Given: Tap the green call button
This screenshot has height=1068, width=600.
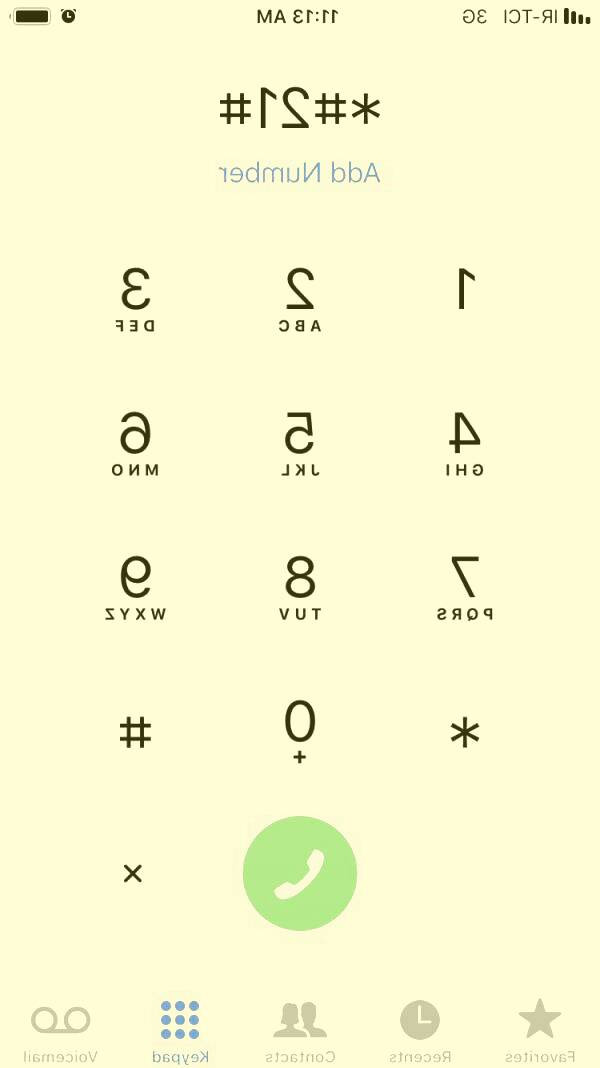Looking at the screenshot, I should [x=300, y=873].
